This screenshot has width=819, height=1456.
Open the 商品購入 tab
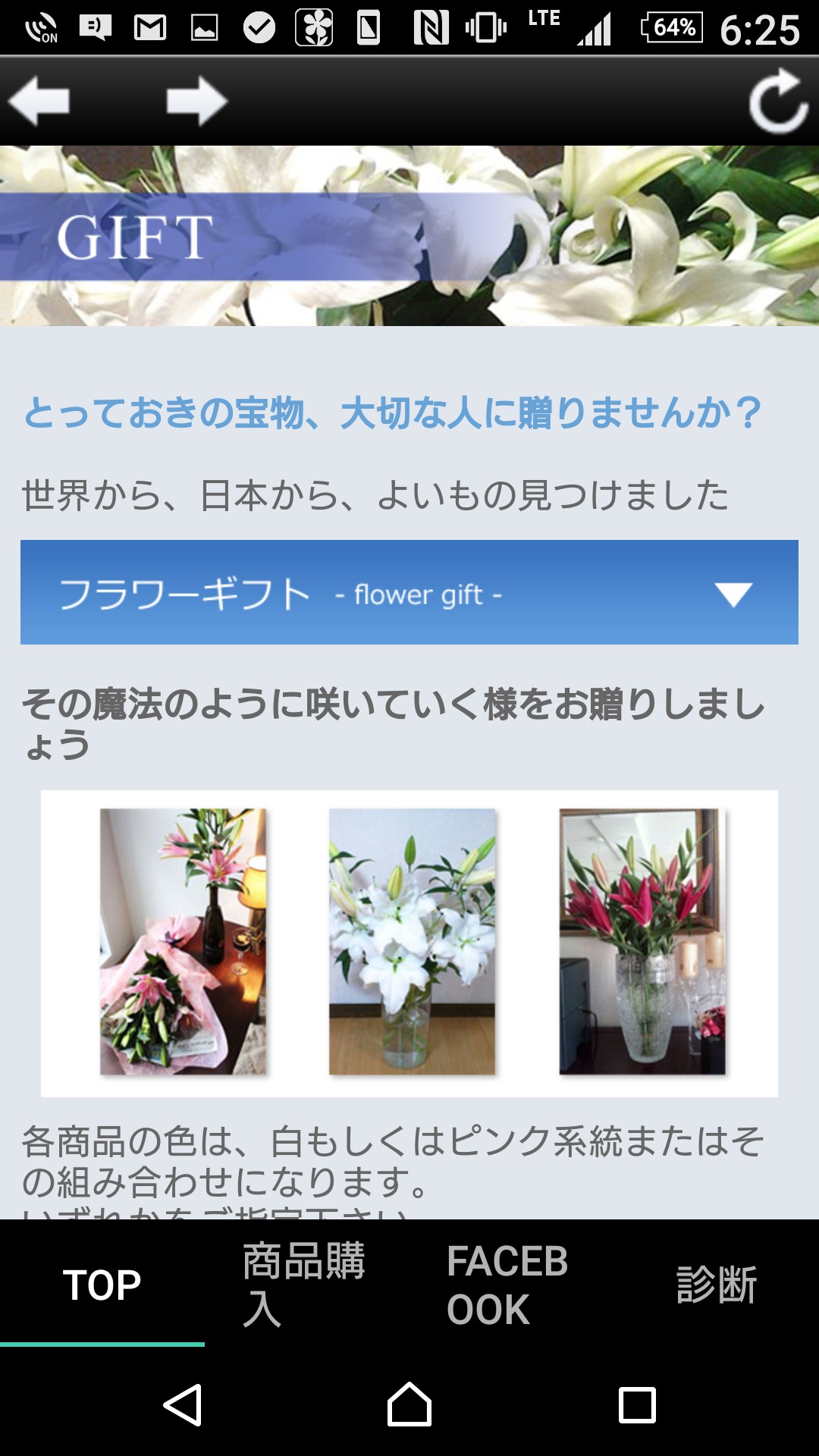[x=306, y=1285]
